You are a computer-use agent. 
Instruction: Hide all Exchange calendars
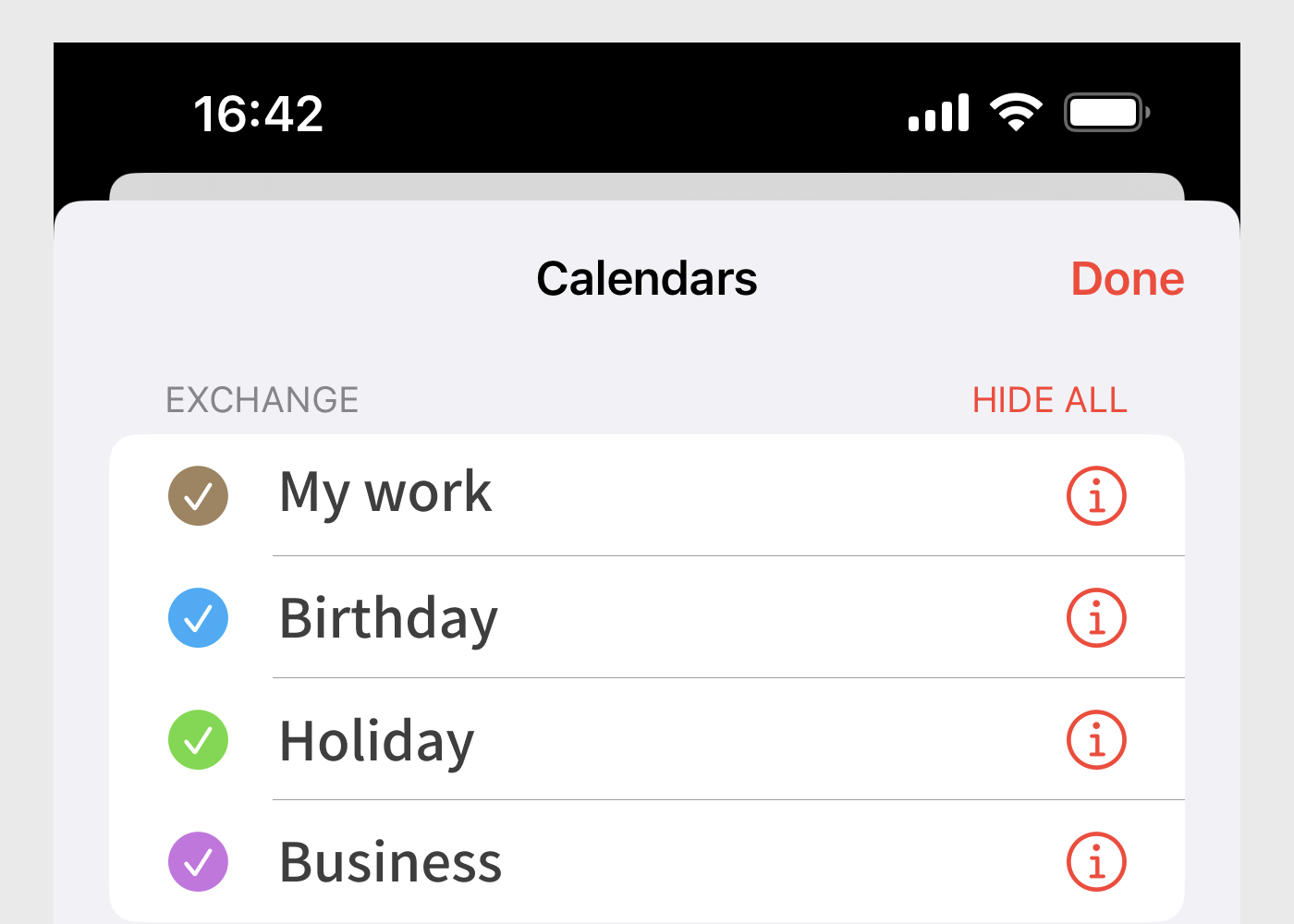(x=1049, y=400)
